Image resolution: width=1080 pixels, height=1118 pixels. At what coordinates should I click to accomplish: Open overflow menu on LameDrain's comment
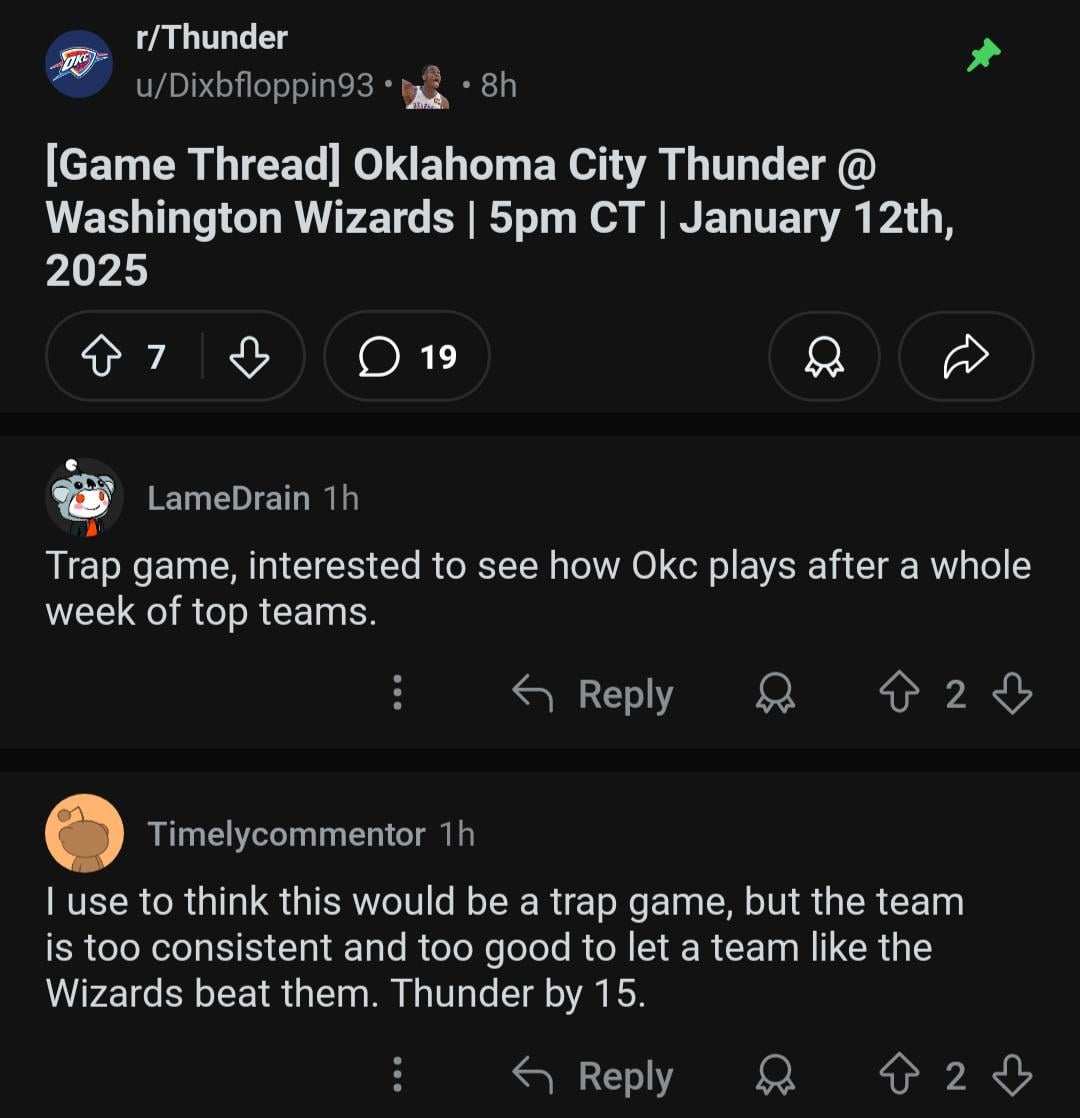pyautogui.click(x=397, y=693)
